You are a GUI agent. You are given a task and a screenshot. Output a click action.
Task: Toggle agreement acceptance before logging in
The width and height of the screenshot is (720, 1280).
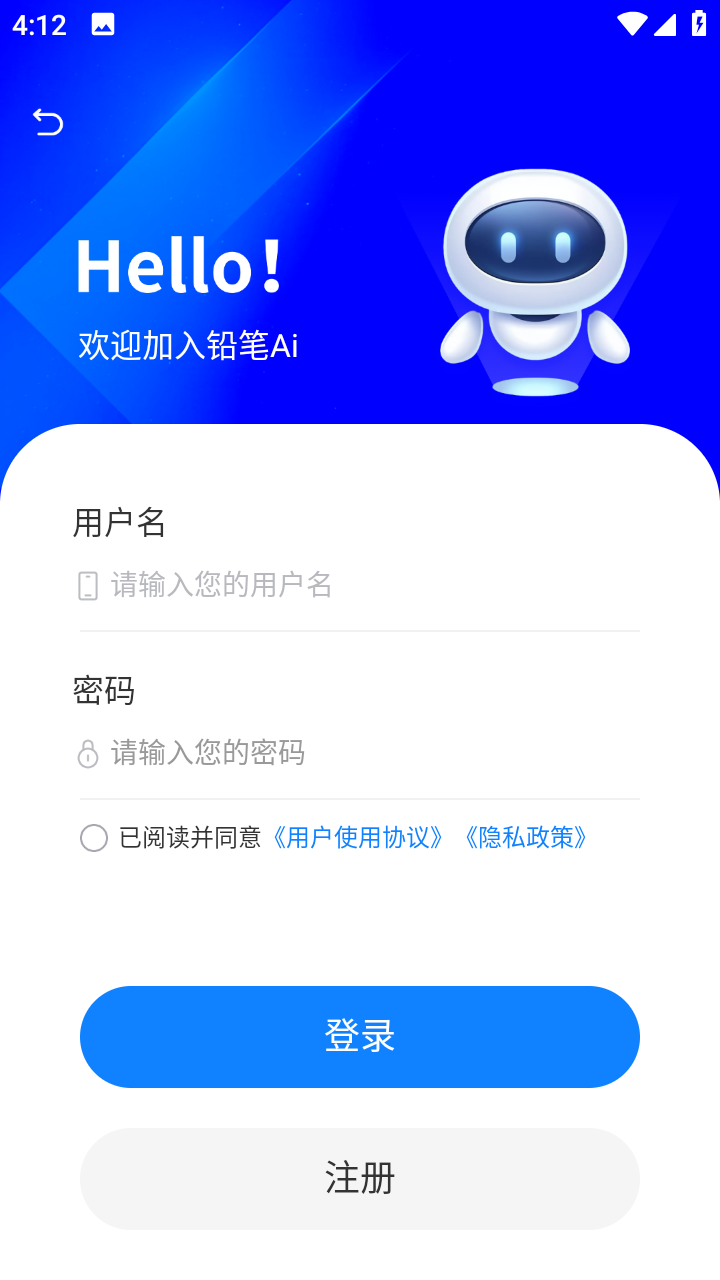pyautogui.click(x=94, y=838)
